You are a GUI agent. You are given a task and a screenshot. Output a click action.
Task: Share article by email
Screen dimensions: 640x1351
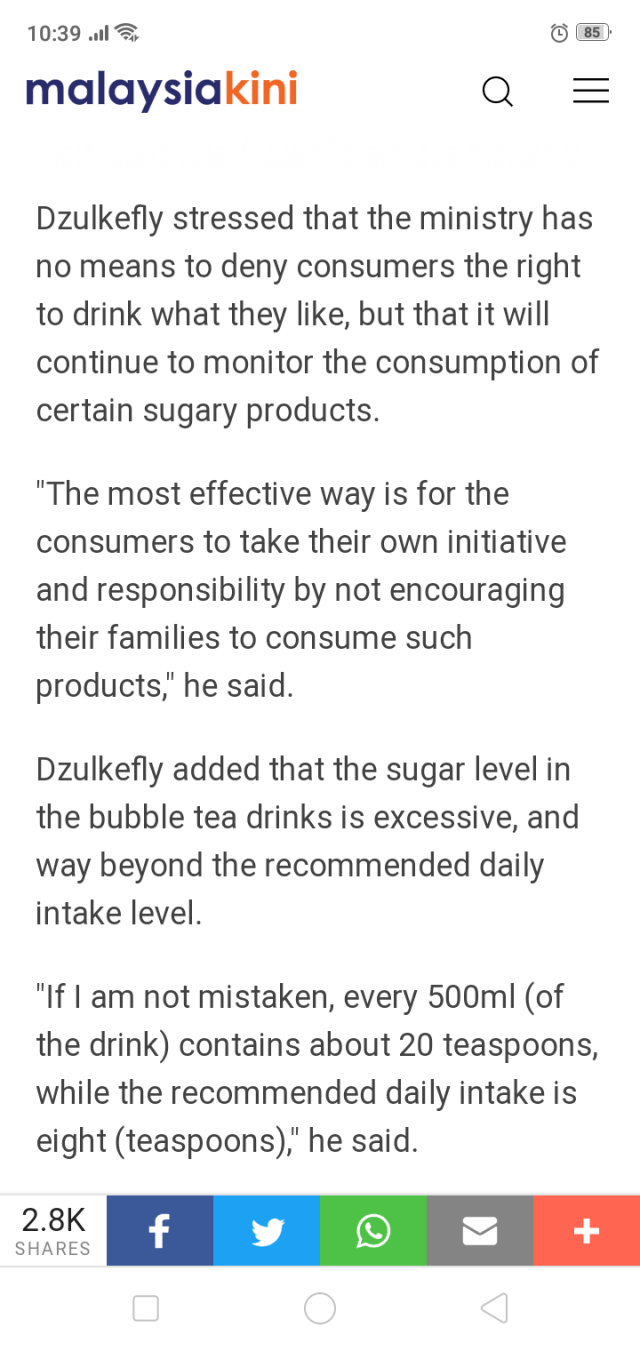[x=480, y=1230]
